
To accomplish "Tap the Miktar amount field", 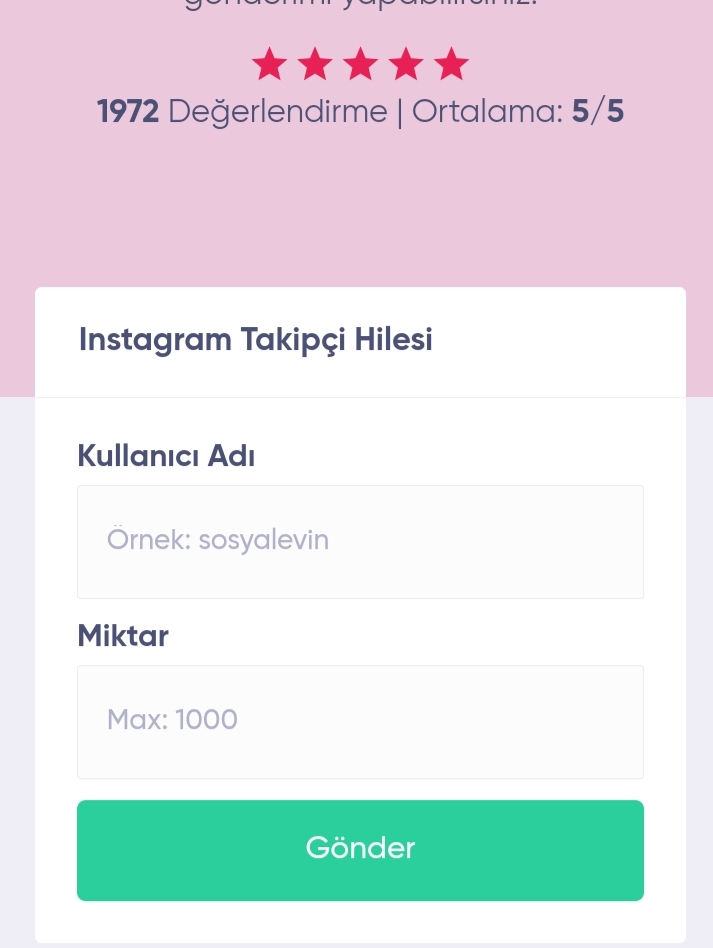I will tap(360, 721).
